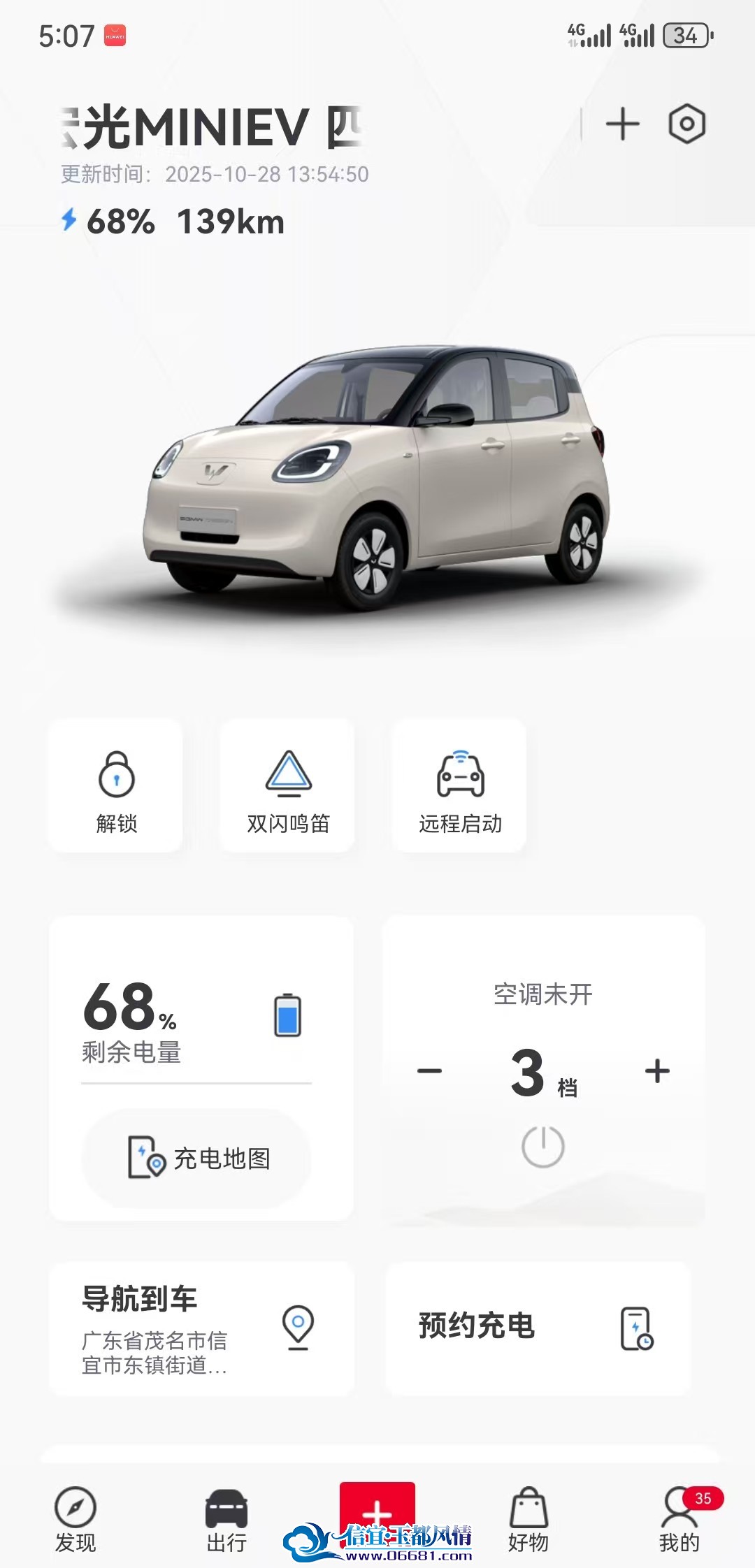The height and width of the screenshot is (1568, 755).
Task: Tap 远程启动 remote start
Action: coord(459,785)
